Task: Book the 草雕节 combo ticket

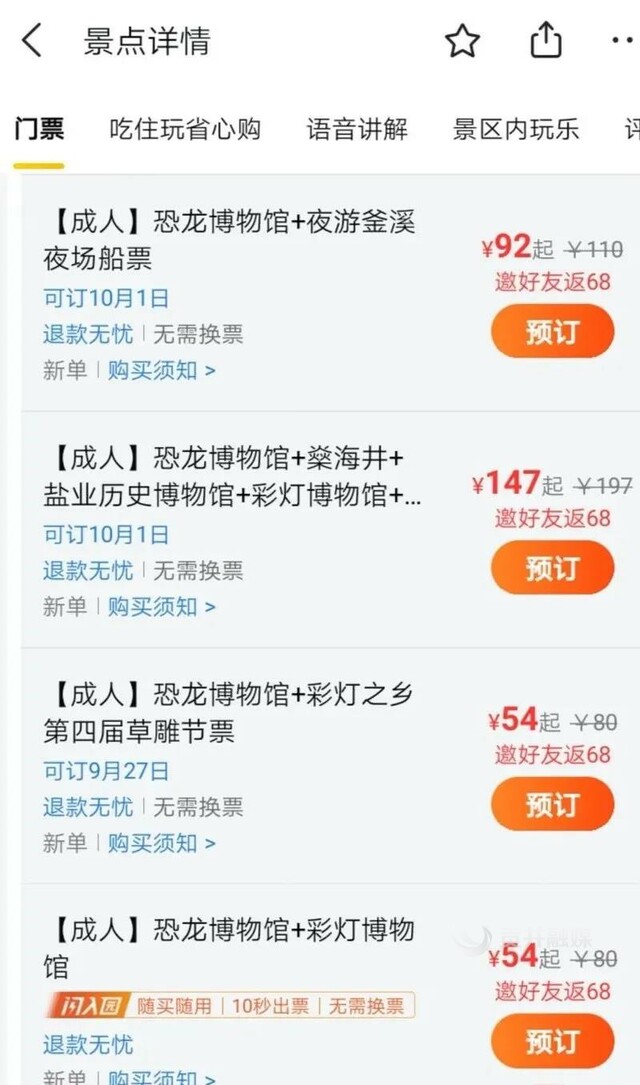Action: (552, 805)
